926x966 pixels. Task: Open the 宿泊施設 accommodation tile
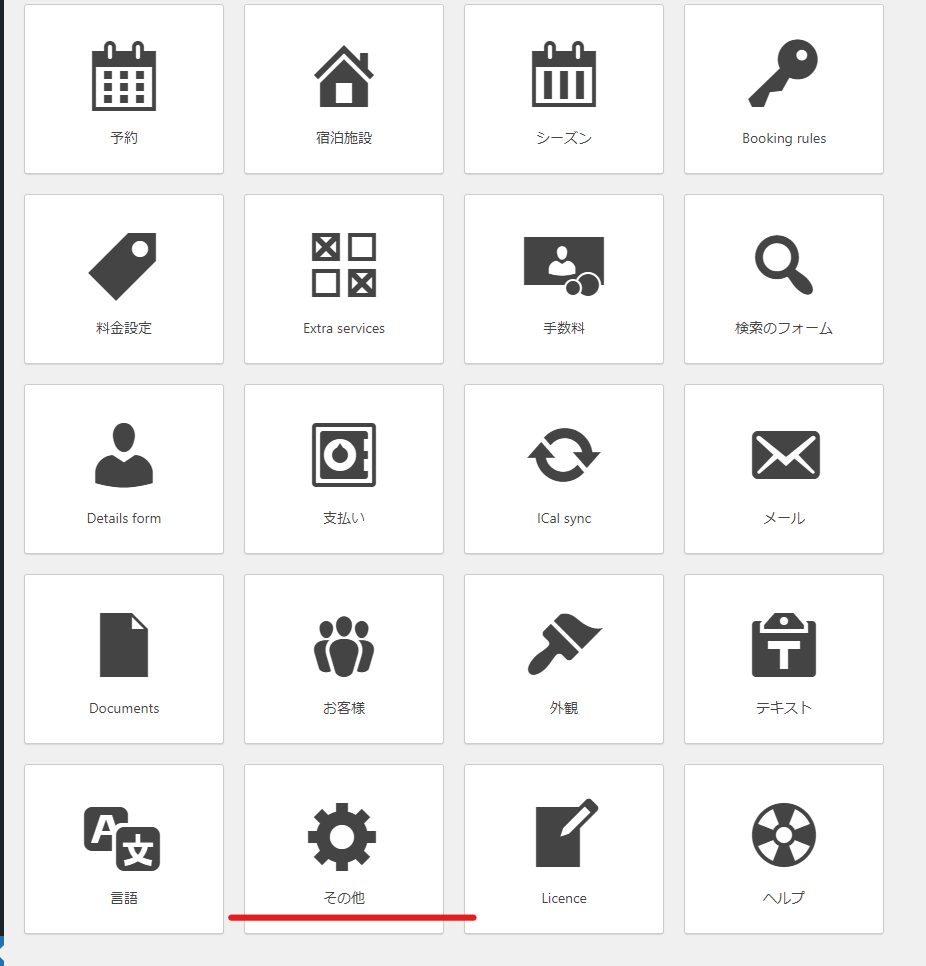click(344, 89)
